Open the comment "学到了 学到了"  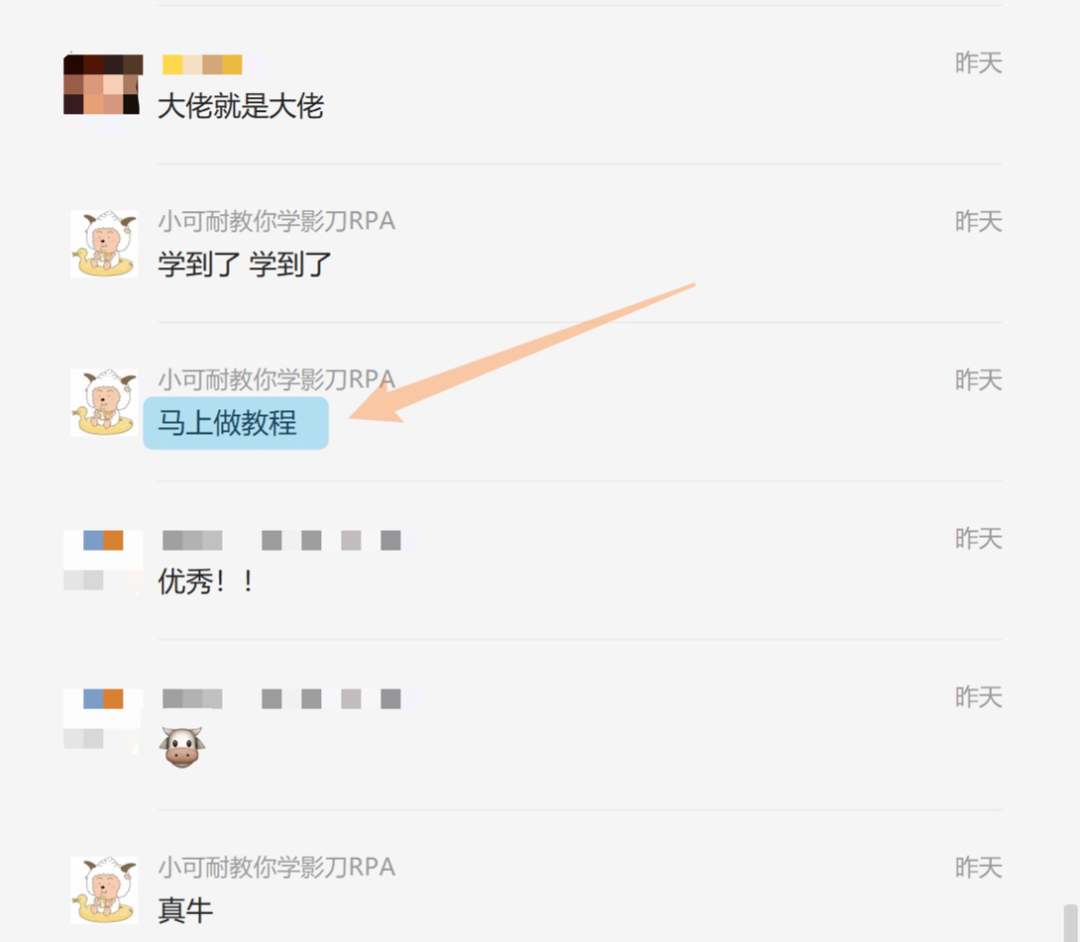tap(245, 265)
